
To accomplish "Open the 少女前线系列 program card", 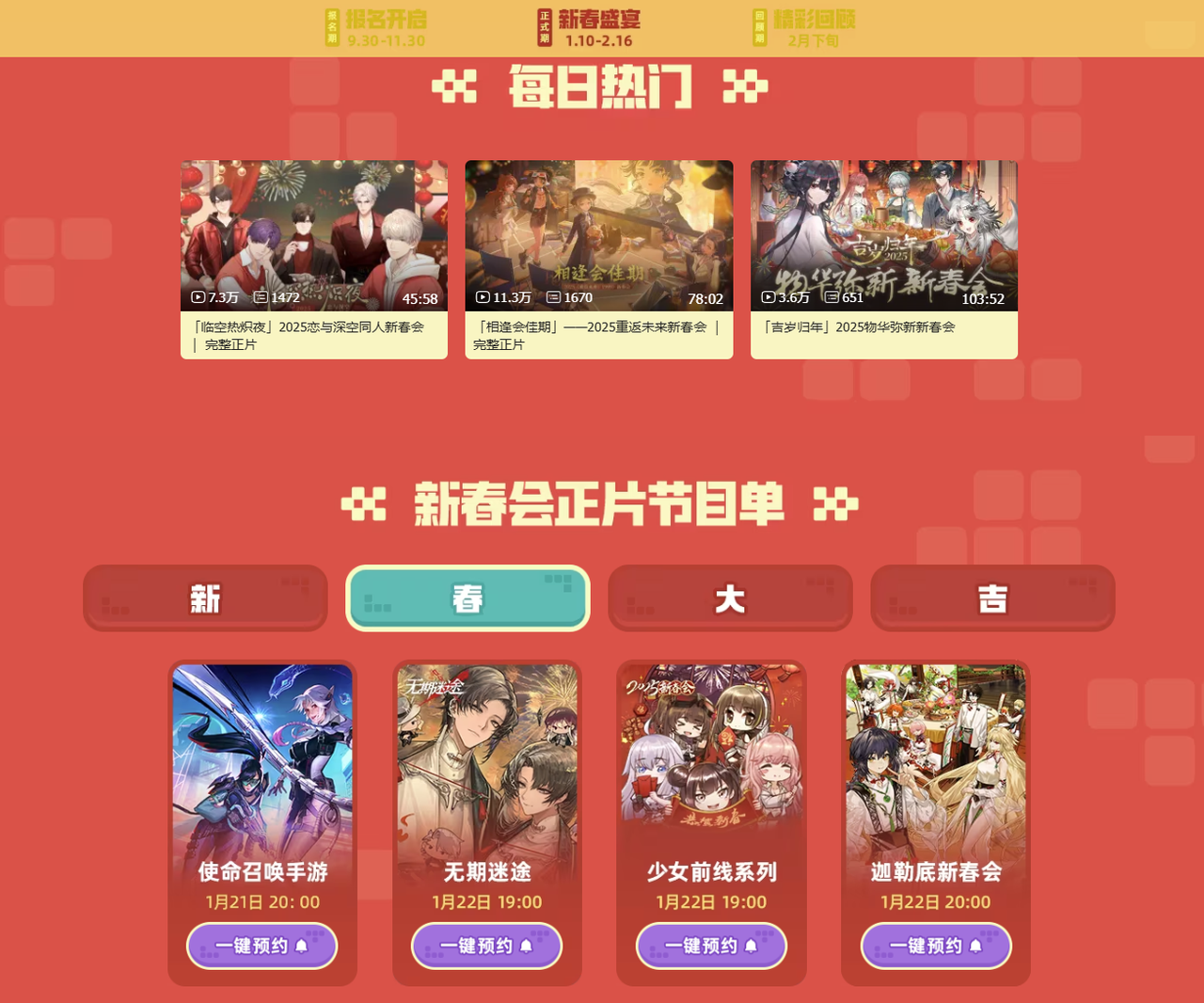I will 711,762.
